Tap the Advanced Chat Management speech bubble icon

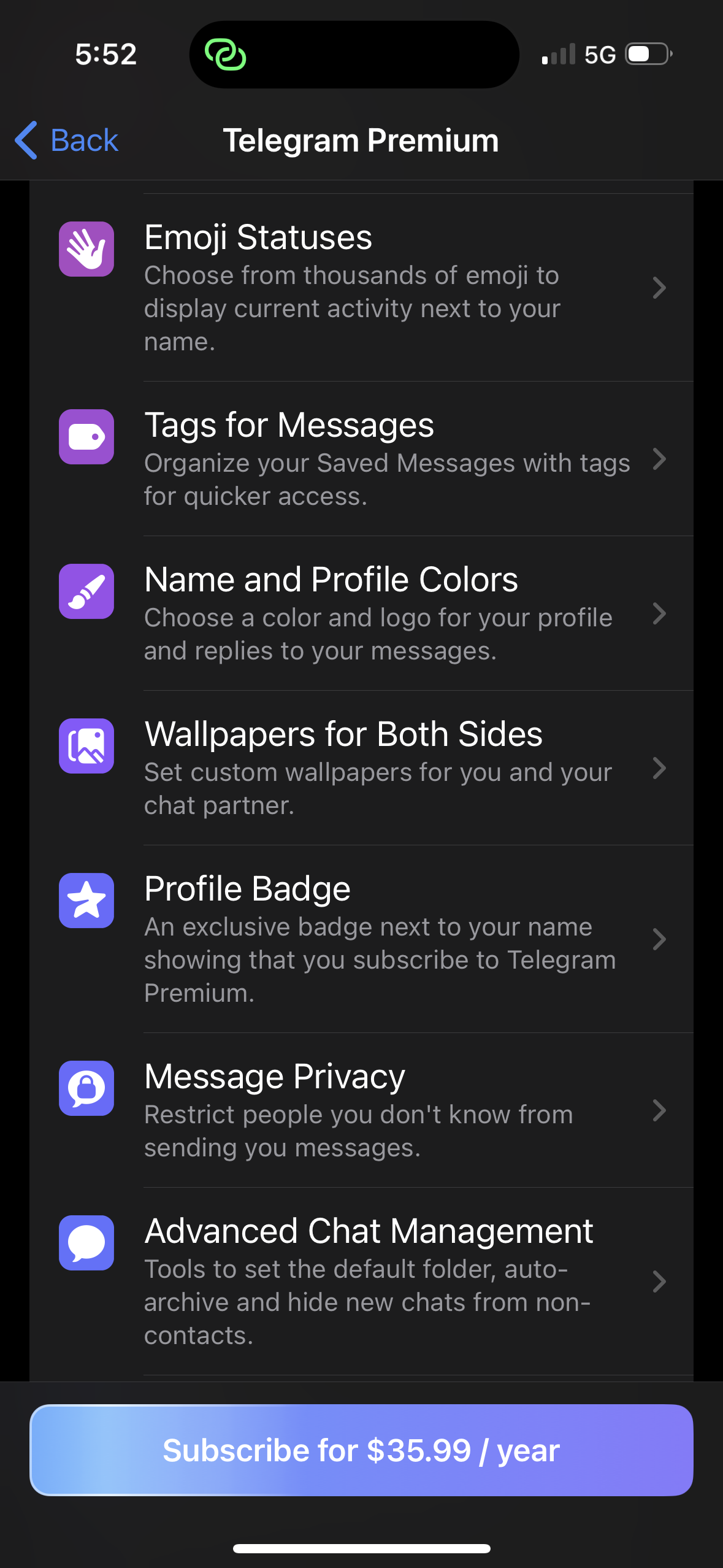(86, 1243)
